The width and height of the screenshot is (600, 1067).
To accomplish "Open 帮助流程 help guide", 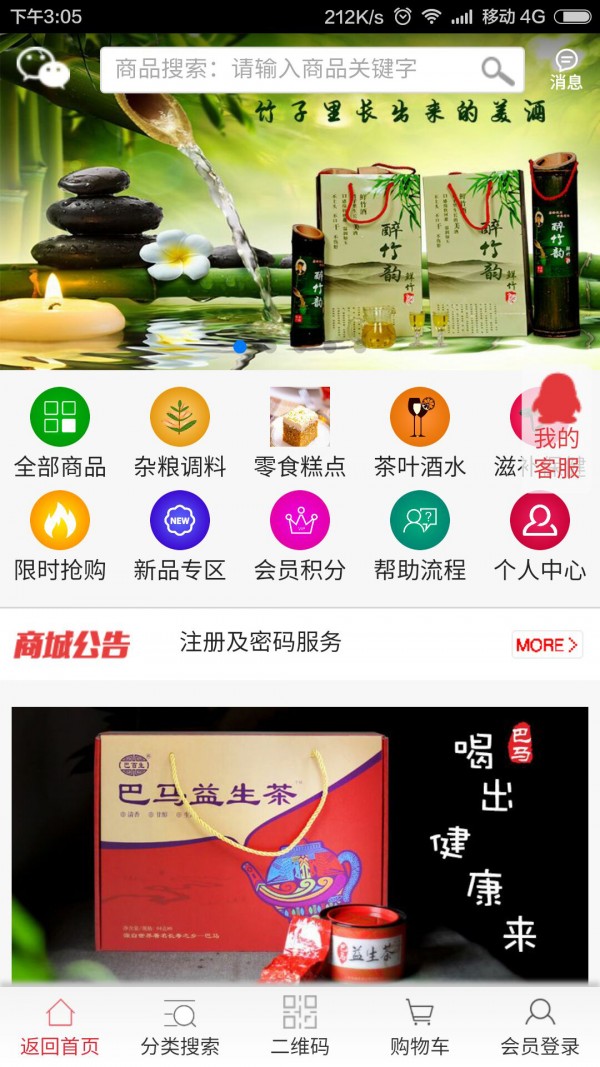I will click(x=420, y=536).
